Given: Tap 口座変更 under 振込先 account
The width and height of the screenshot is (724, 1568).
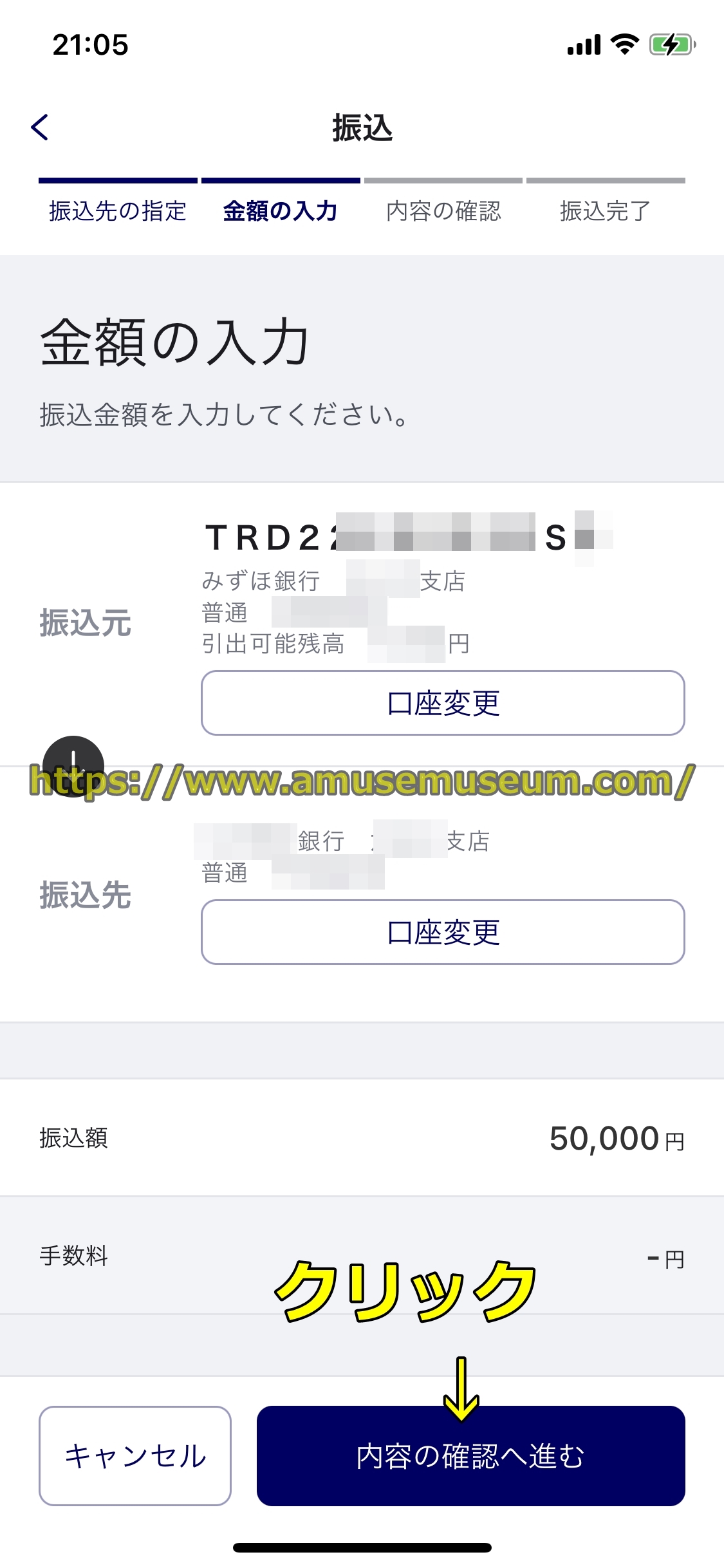Looking at the screenshot, I should click(x=443, y=932).
